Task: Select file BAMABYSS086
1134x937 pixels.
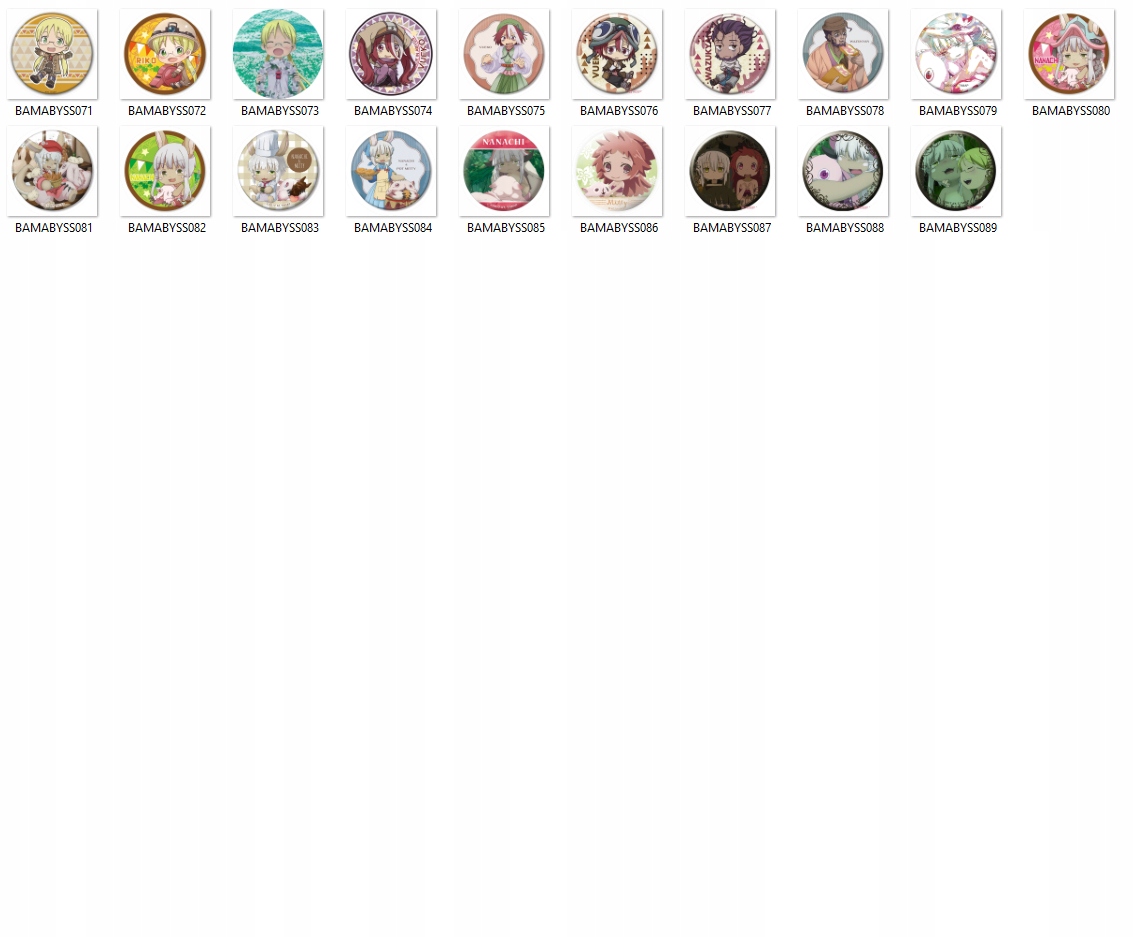Action: [x=617, y=171]
